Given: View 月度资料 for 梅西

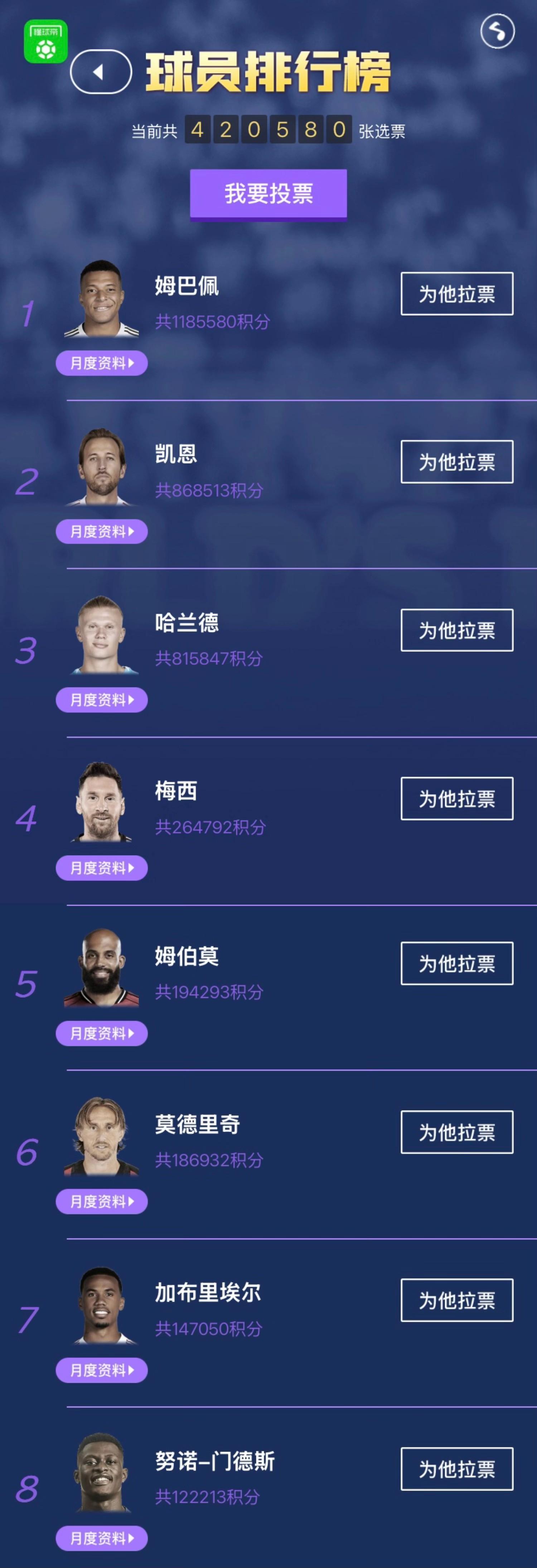Looking at the screenshot, I should point(102,868).
